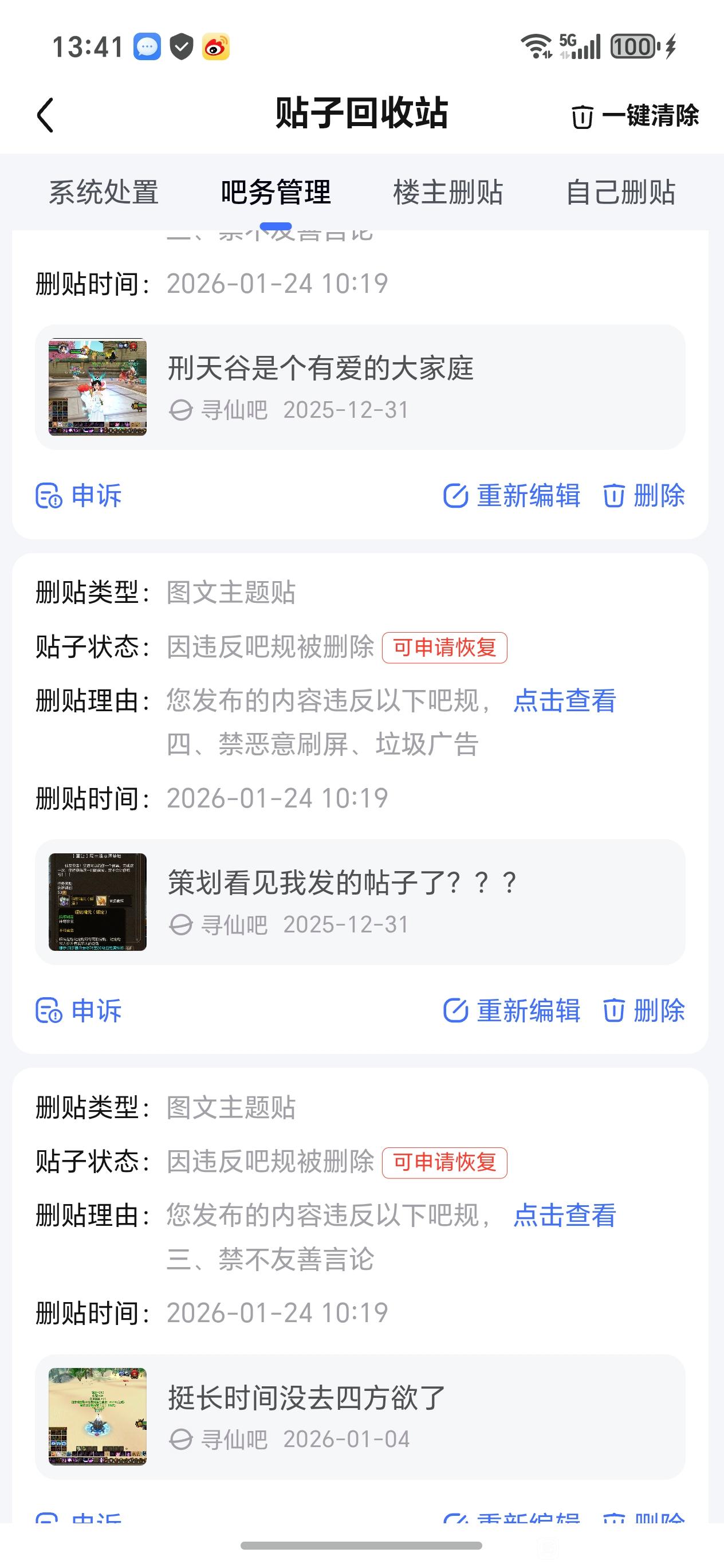Select the 吧务管理 tab
724x1568 pixels.
click(x=276, y=193)
